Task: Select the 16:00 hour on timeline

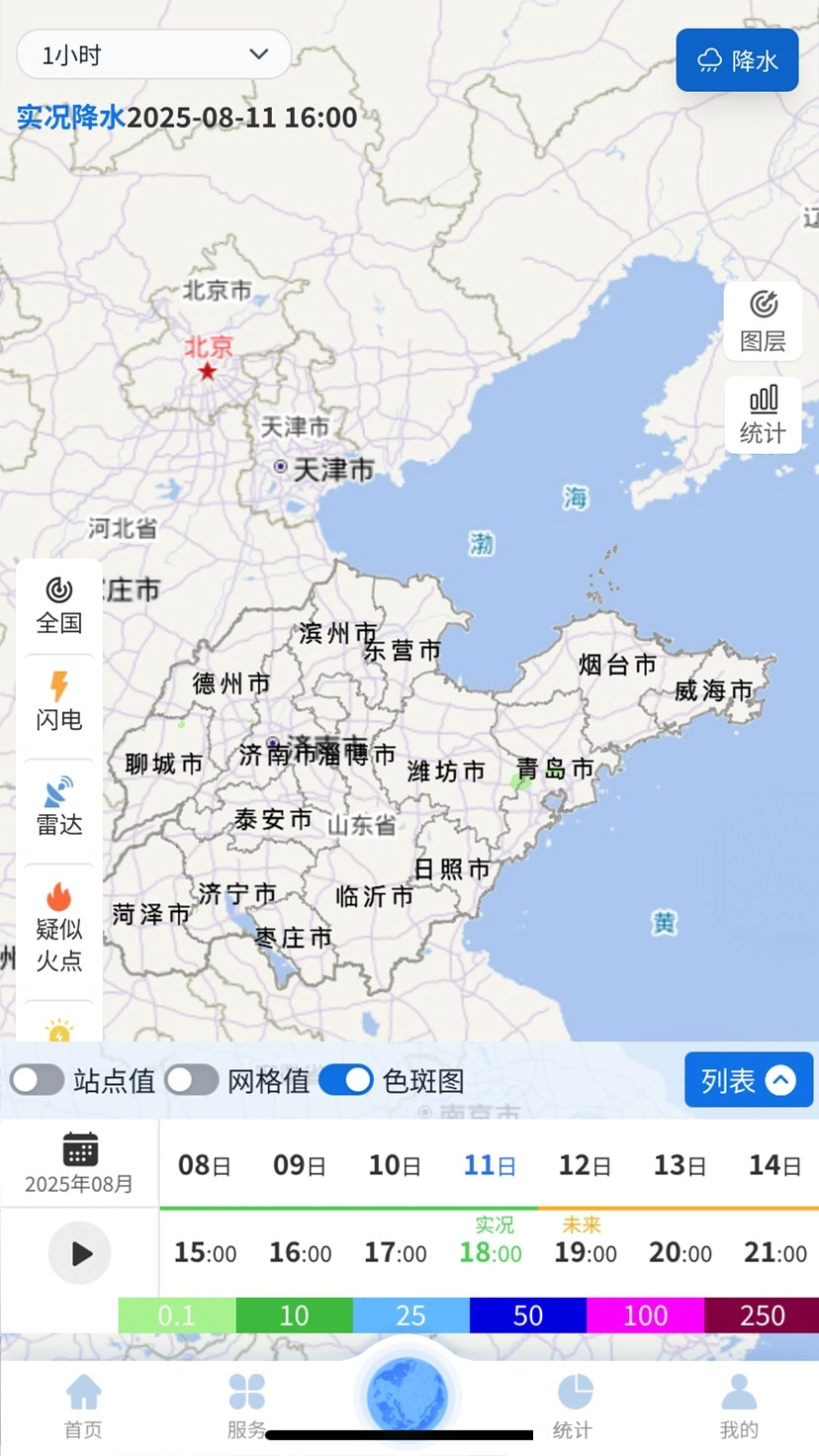Action: pyautogui.click(x=300, y=1252)
